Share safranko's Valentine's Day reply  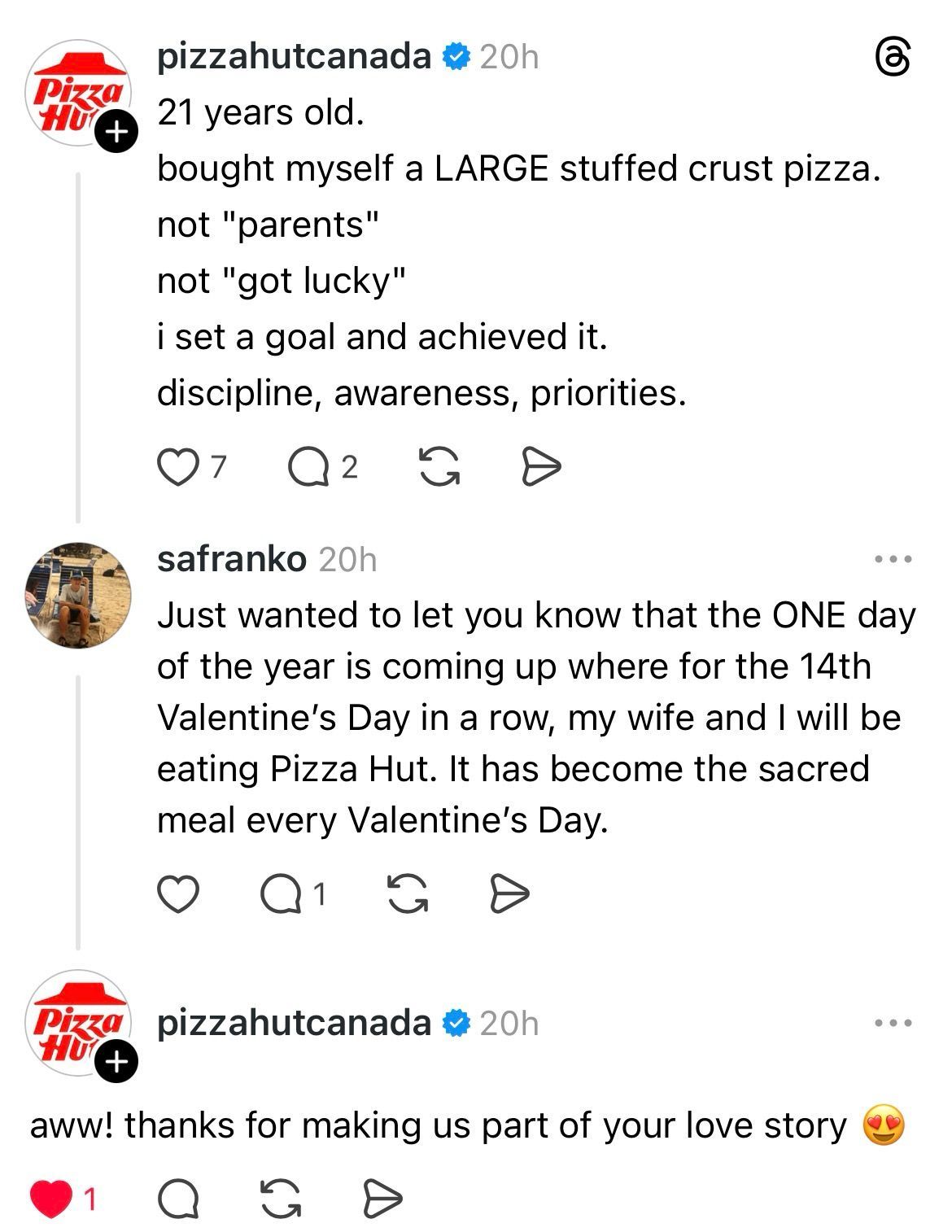[510, 894]
